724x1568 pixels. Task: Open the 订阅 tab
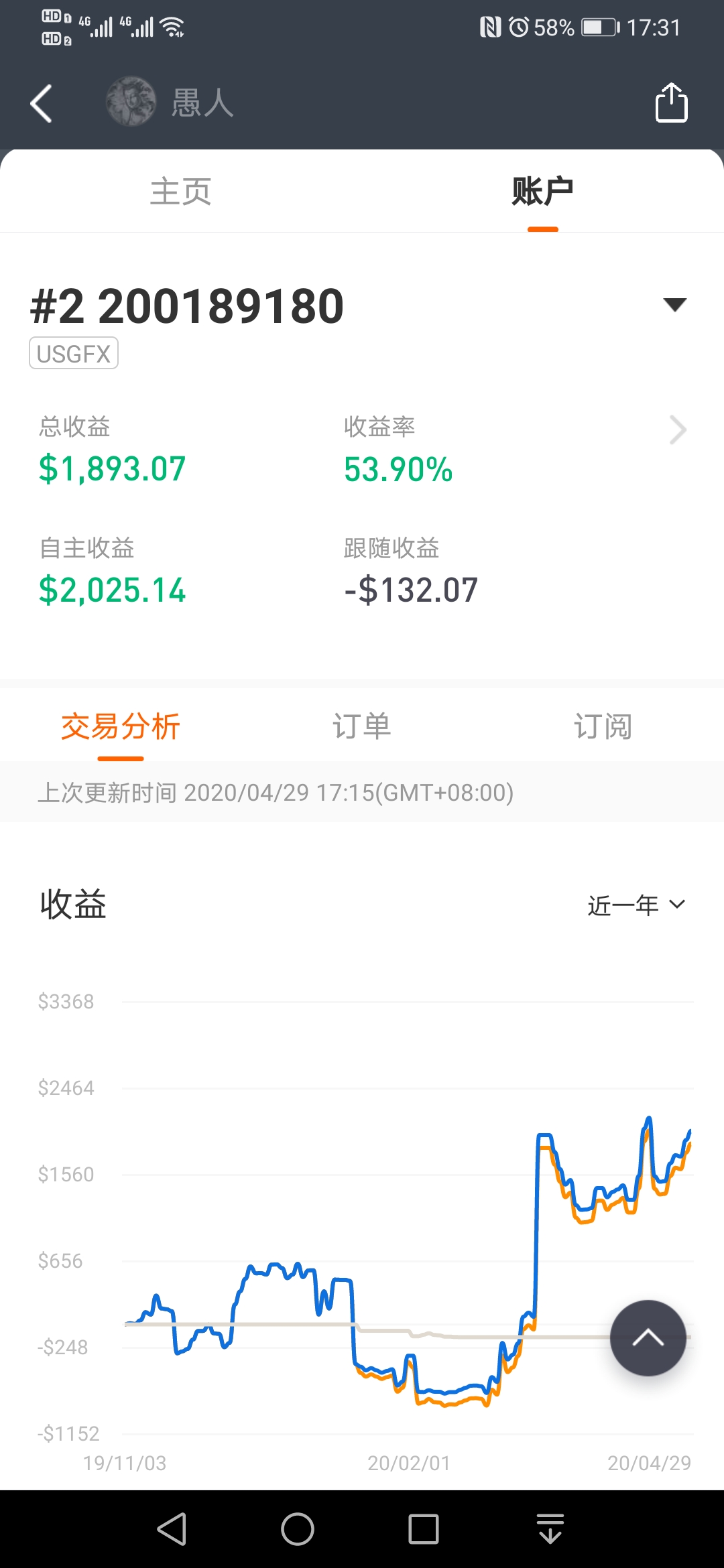603,726
